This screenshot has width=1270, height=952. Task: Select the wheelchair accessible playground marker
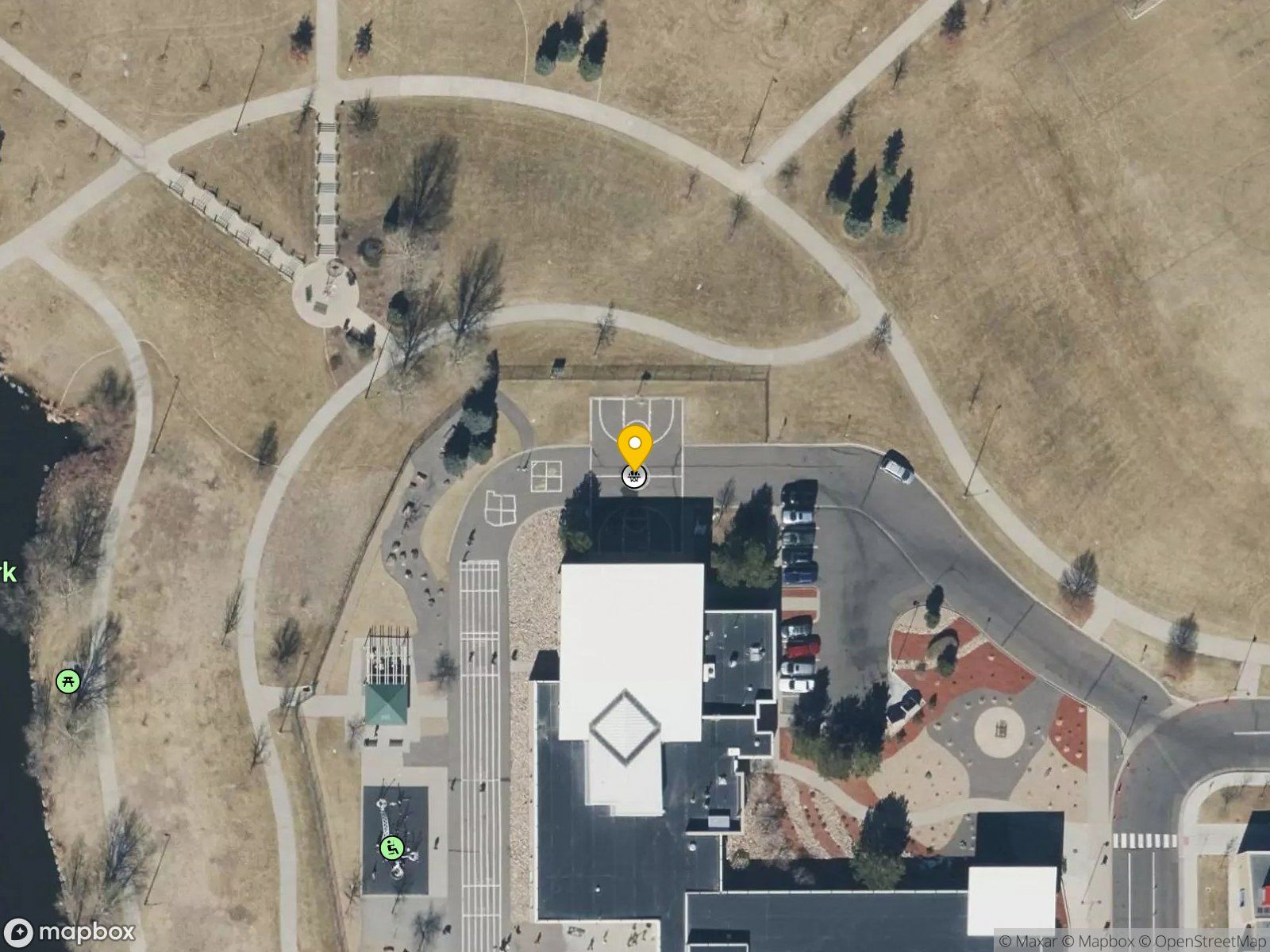point(391,847)
